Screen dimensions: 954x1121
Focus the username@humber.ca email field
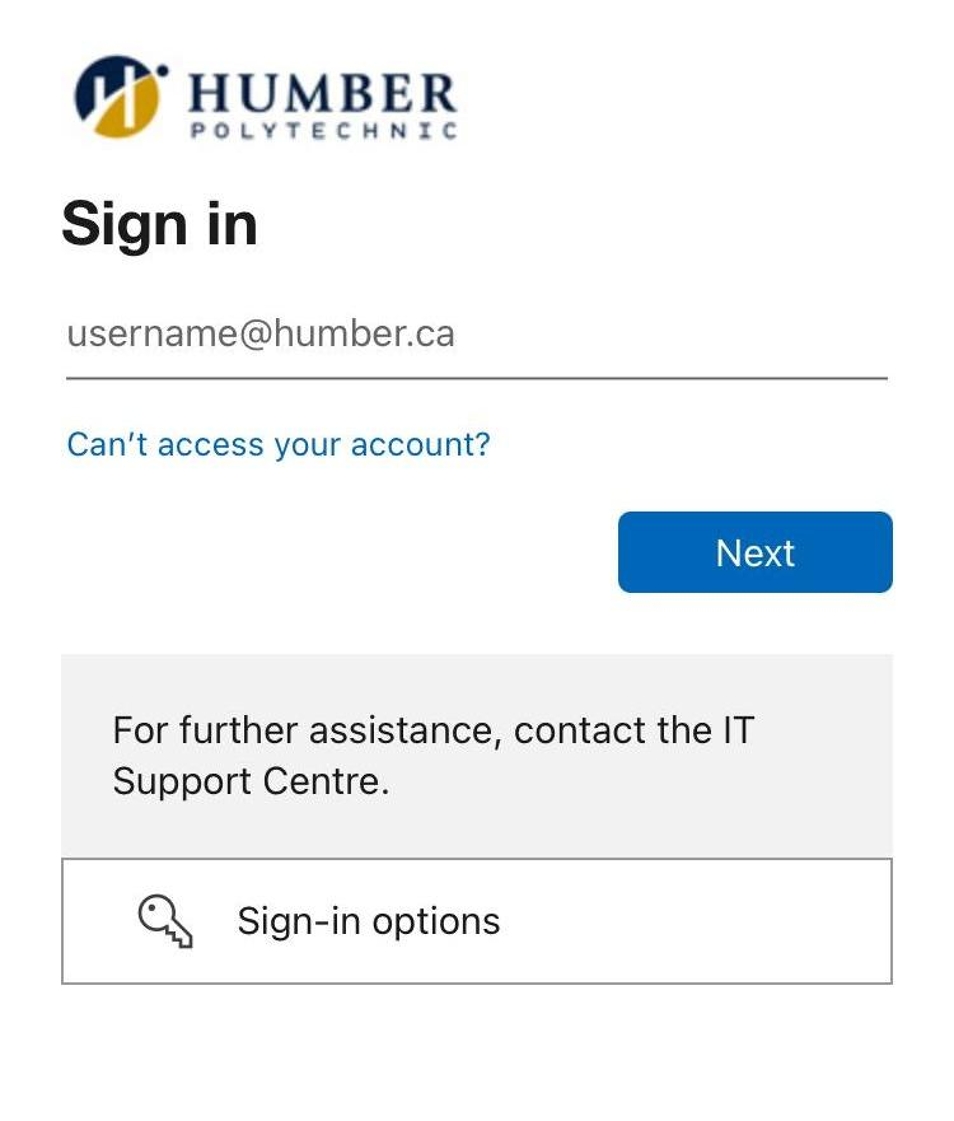pyautogui.click(x=476, y=335)
